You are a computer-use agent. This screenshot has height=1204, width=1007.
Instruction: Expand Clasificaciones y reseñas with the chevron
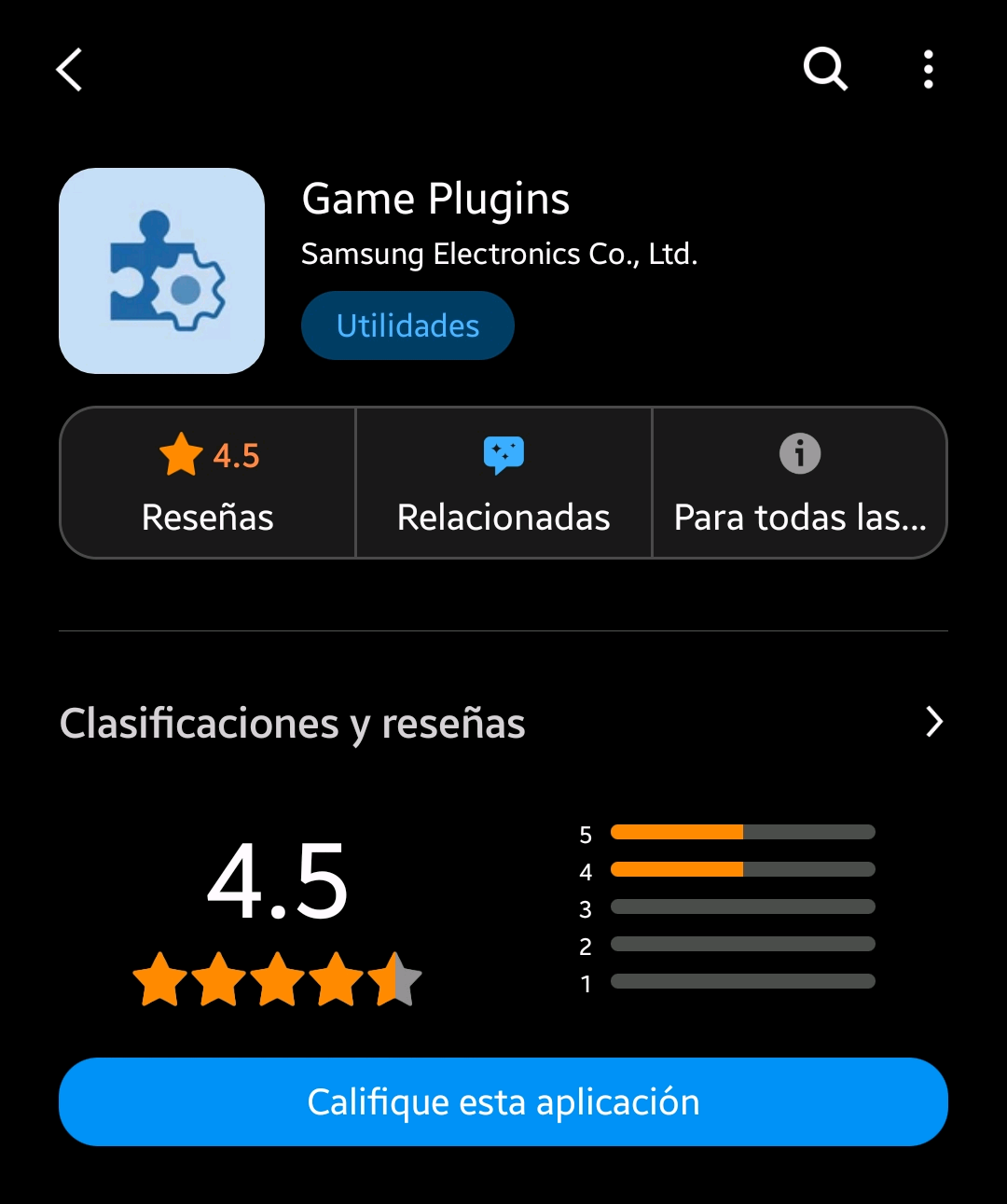click(x=933, y=722)
